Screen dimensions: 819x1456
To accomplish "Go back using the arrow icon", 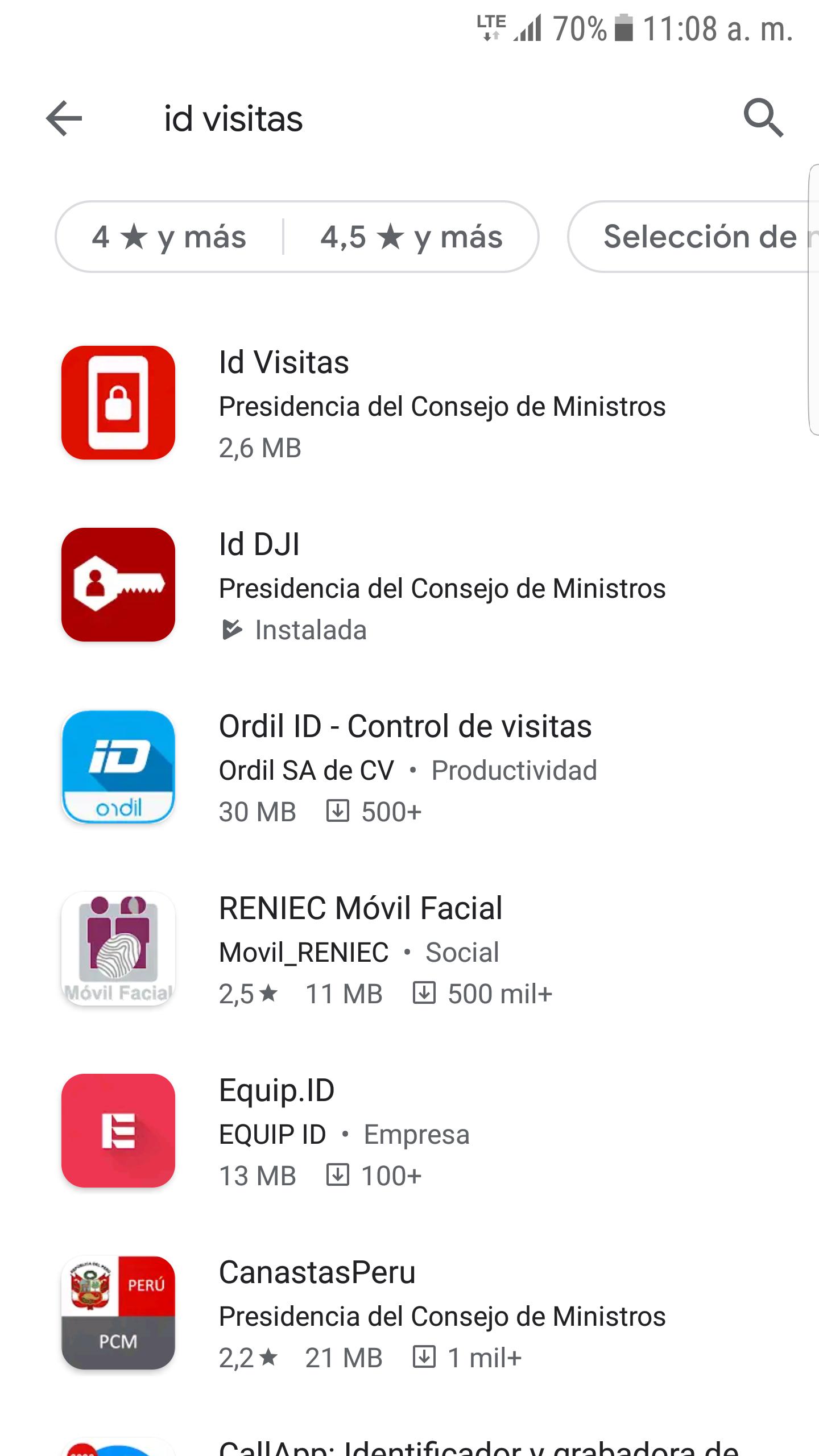I will click(64, 118).
